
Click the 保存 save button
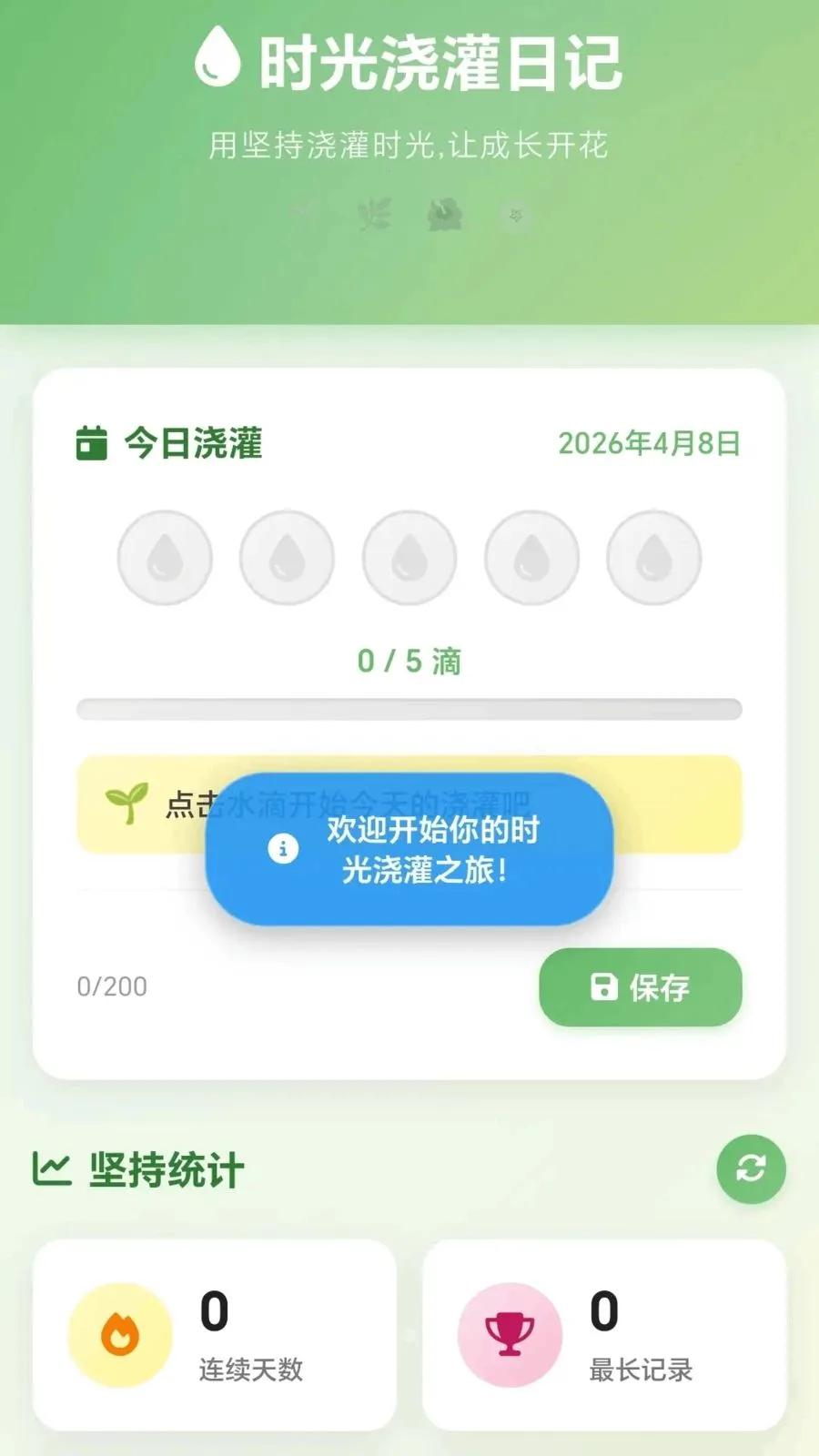(x=640, y=988)
